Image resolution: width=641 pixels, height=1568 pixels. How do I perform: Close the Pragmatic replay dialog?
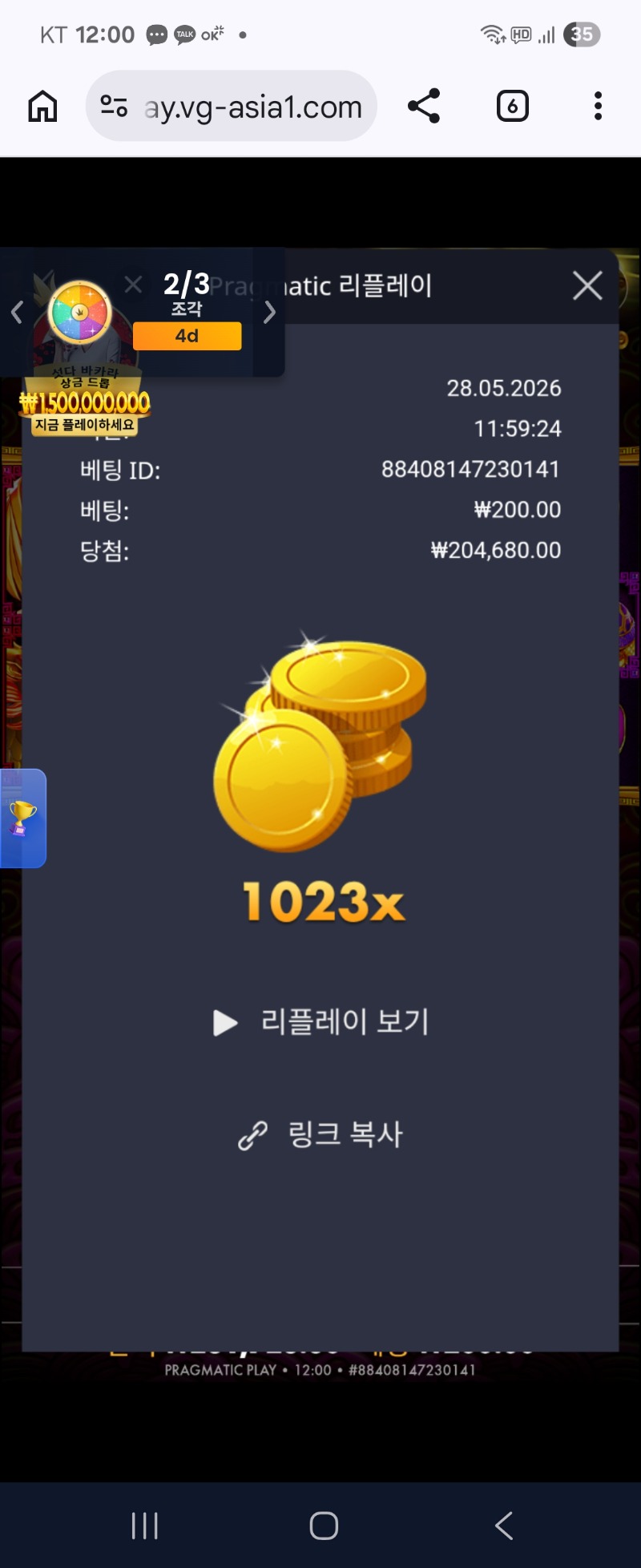tap(587, 285)
